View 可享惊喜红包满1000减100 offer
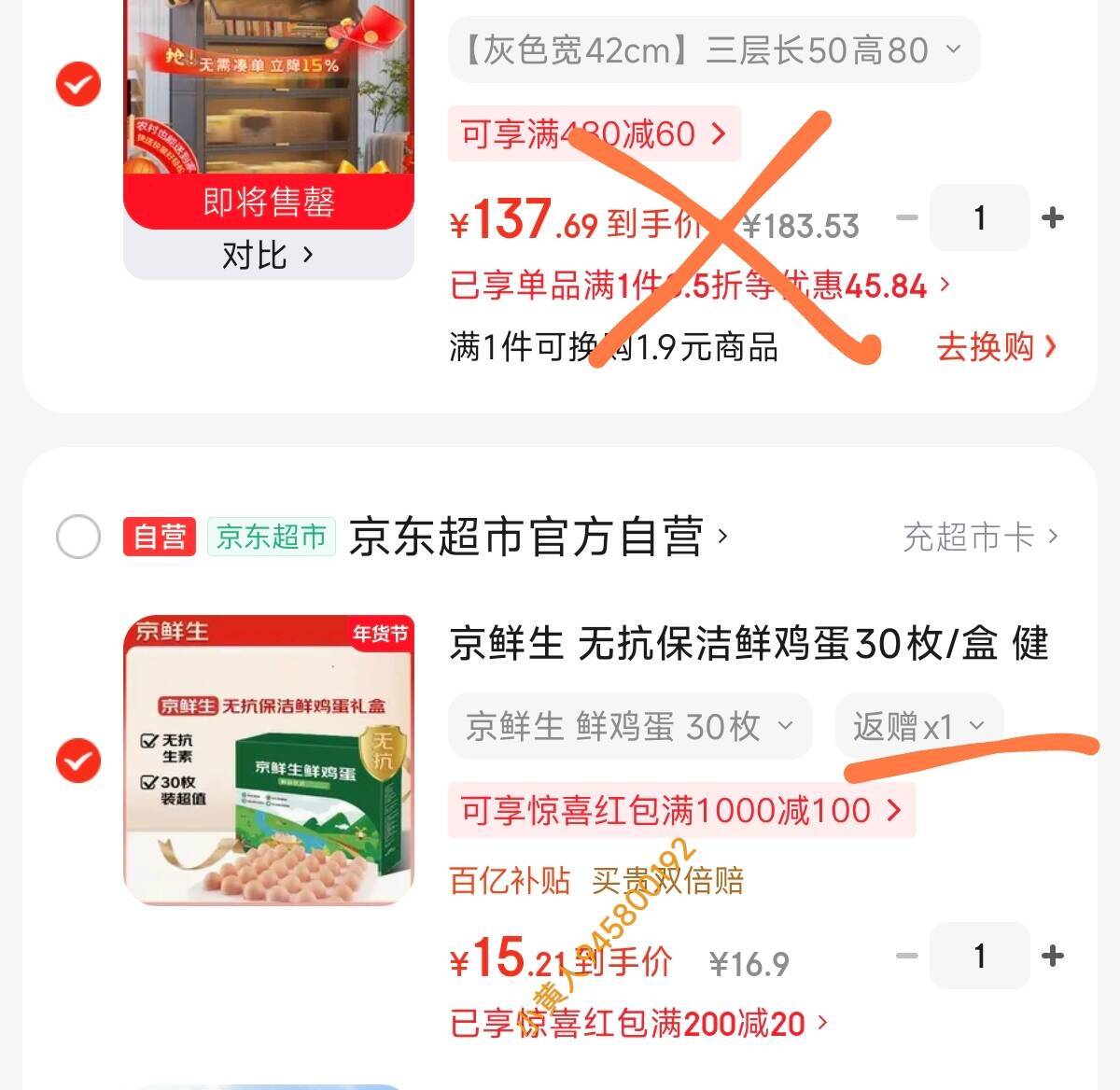This screenshot has width=1120, height=1090. tap(681, 810)
